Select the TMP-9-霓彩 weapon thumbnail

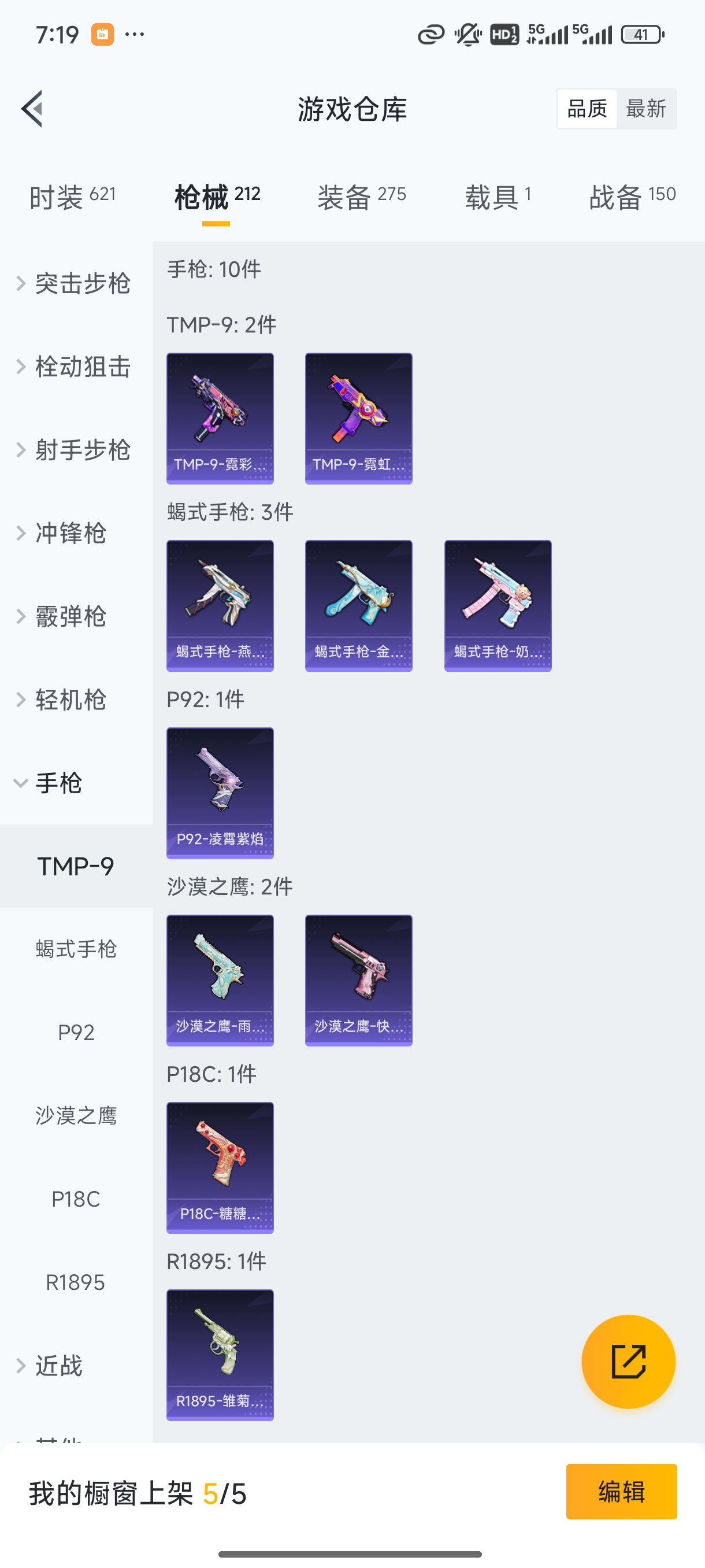pos(220,419)
